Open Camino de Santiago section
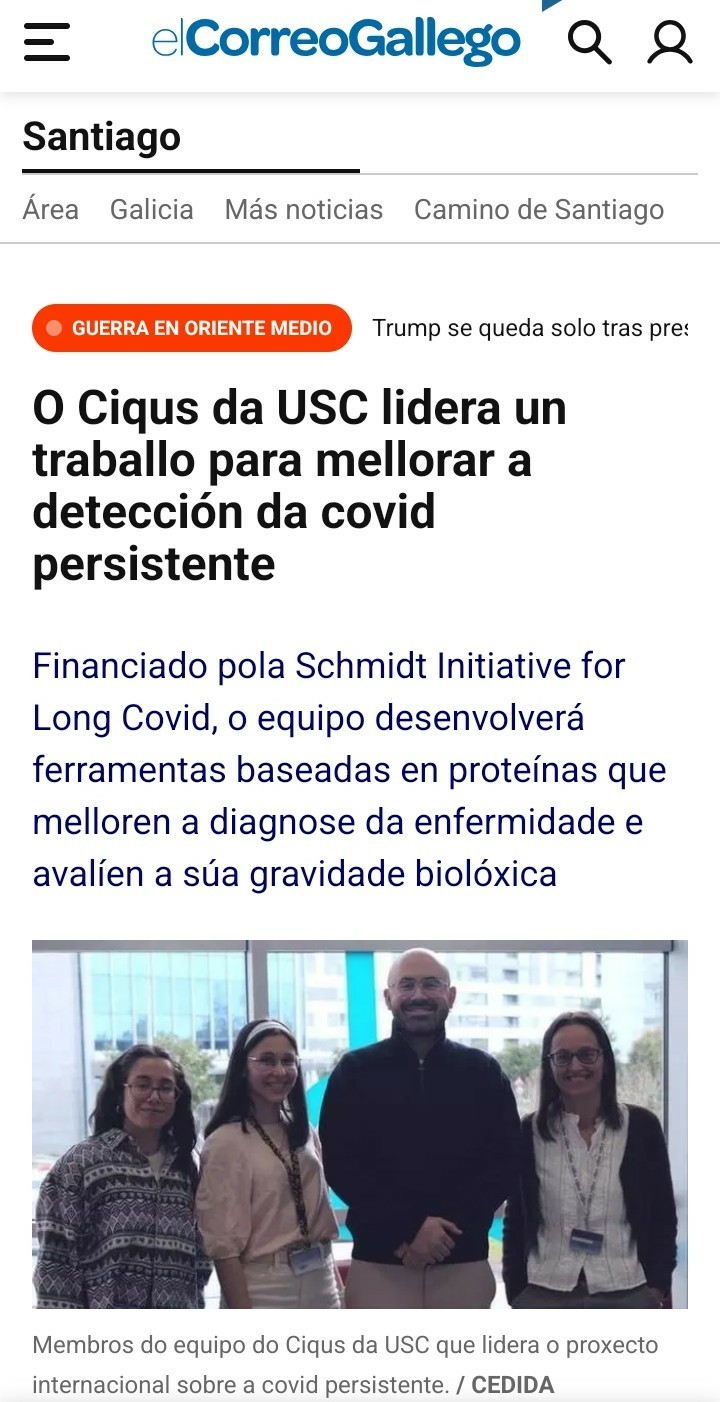The width and height of the screenshot is (720, 1402). [x=539, y=210]
